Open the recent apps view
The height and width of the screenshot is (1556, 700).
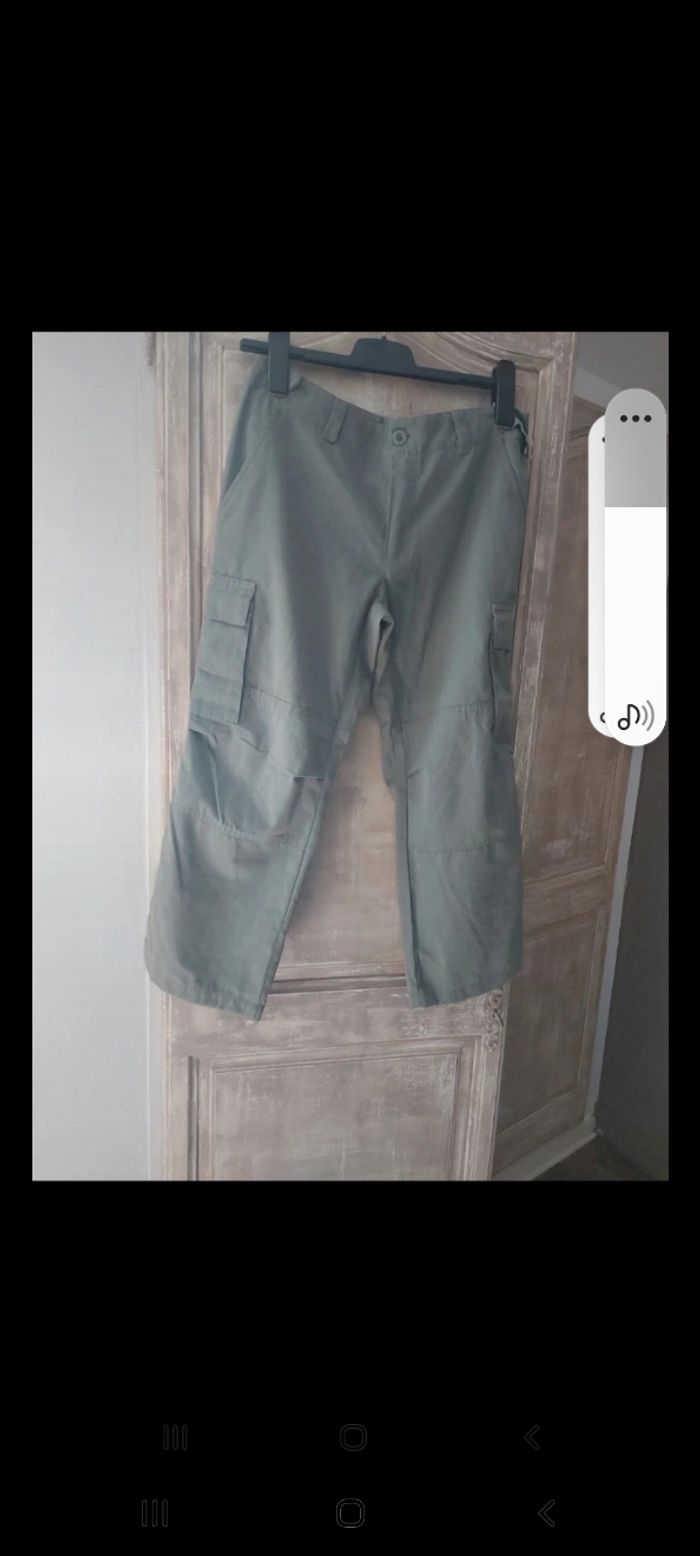click(154, 1512)
